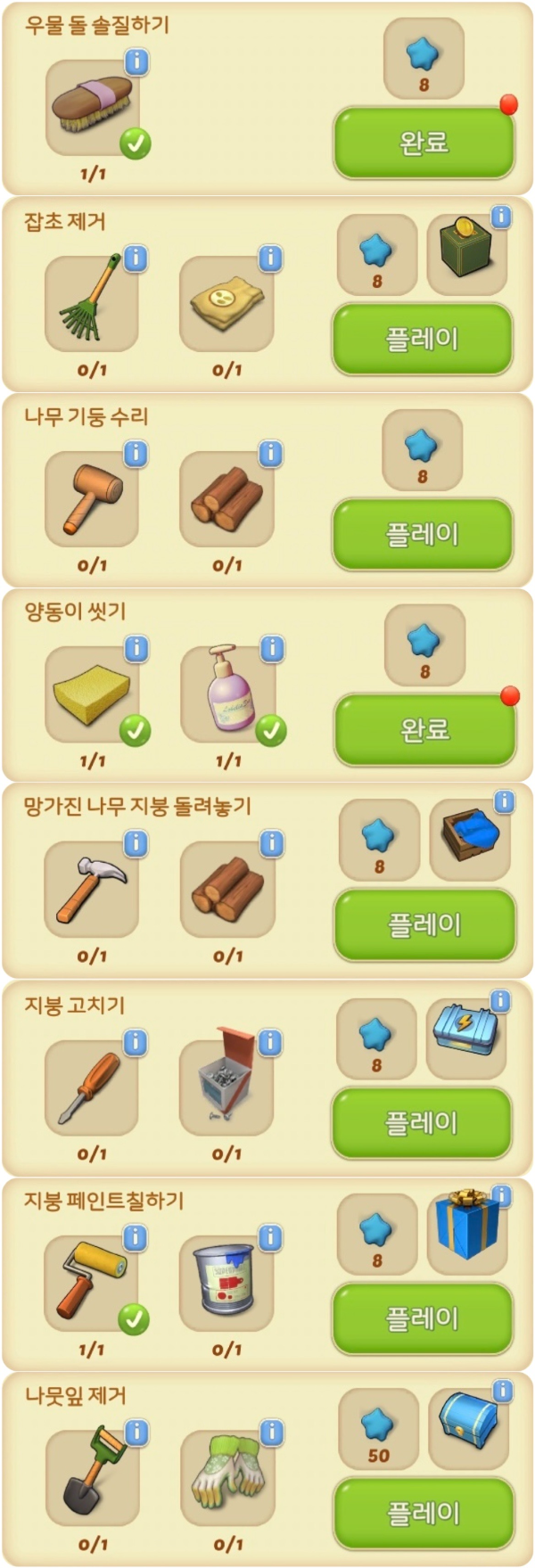Start 플레이 for 나무 기둥 수리
535x1568 pixels.
point(422,534)
